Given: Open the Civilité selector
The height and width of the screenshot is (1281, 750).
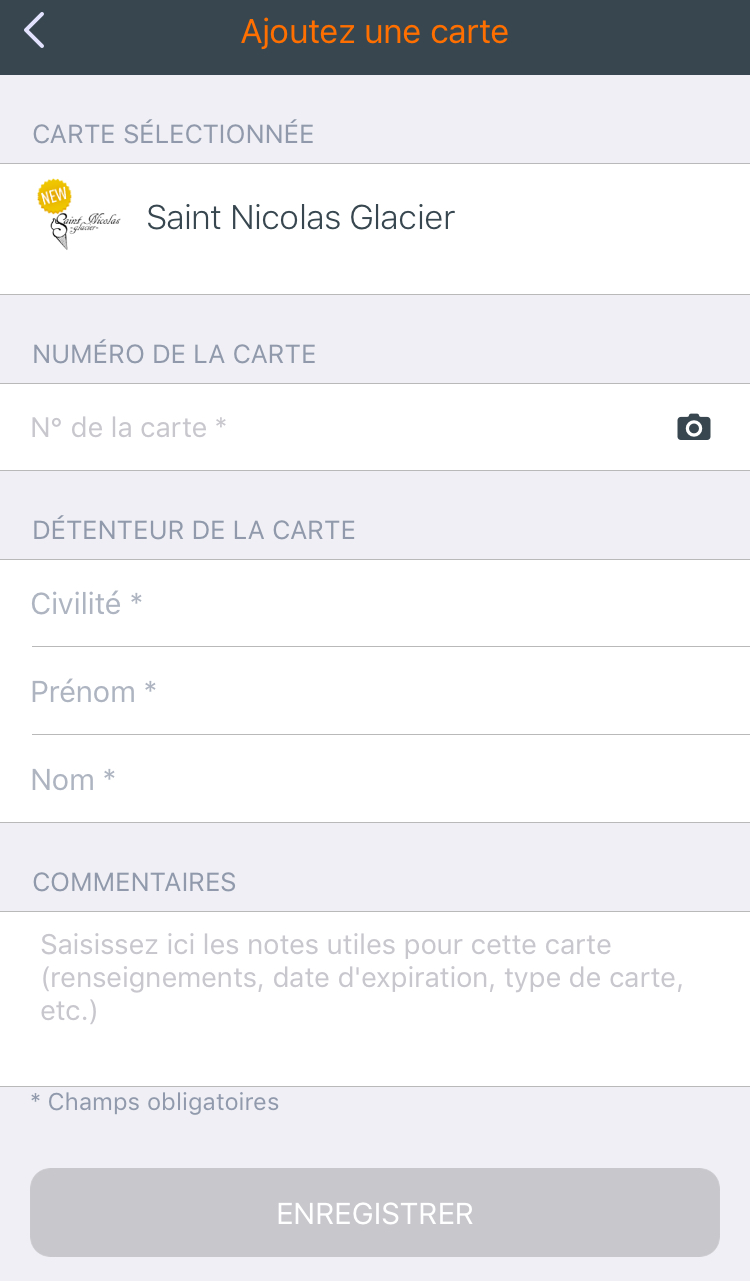Looking at the screenshot, I should [375, 604].
